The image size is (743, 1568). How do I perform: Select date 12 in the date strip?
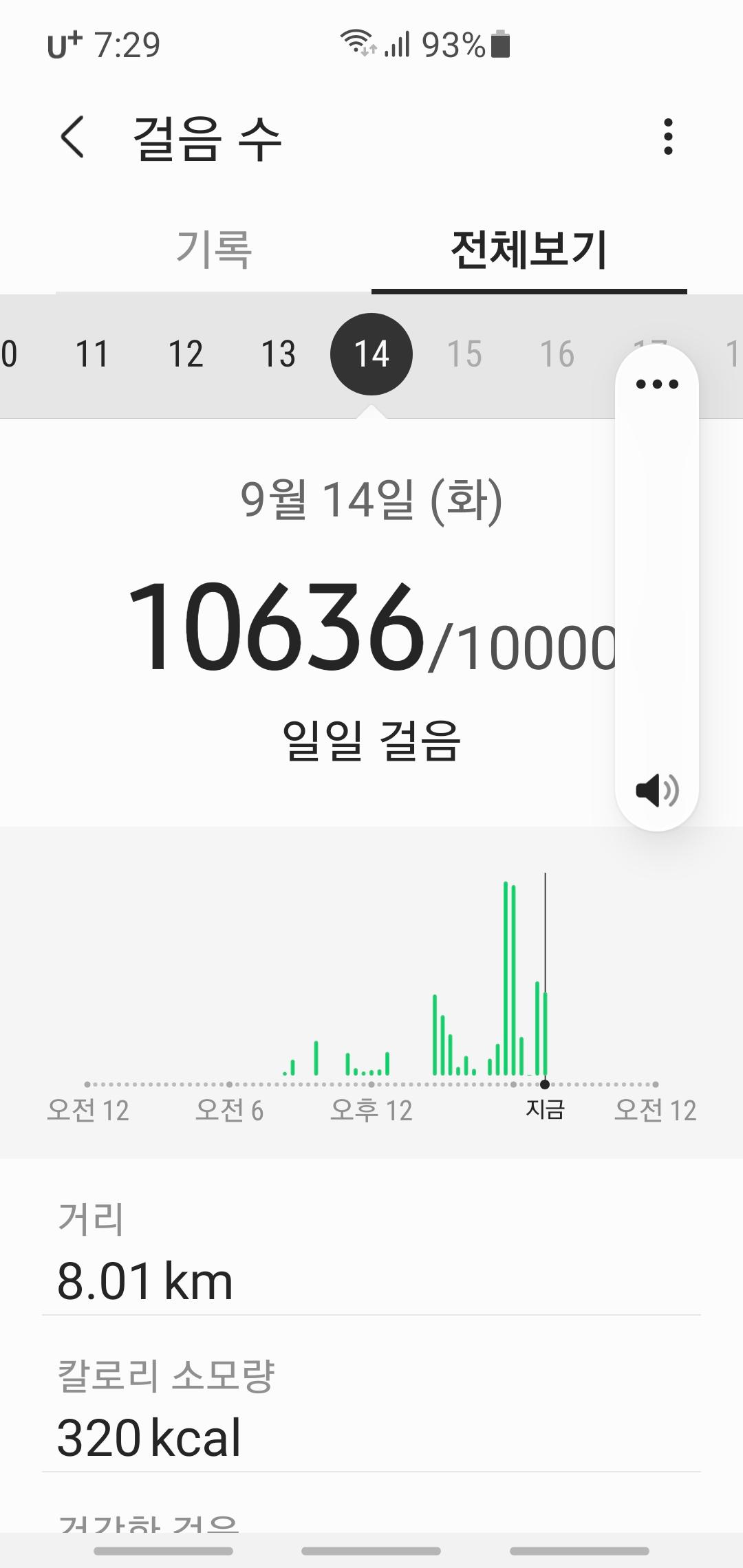point(185,354)
